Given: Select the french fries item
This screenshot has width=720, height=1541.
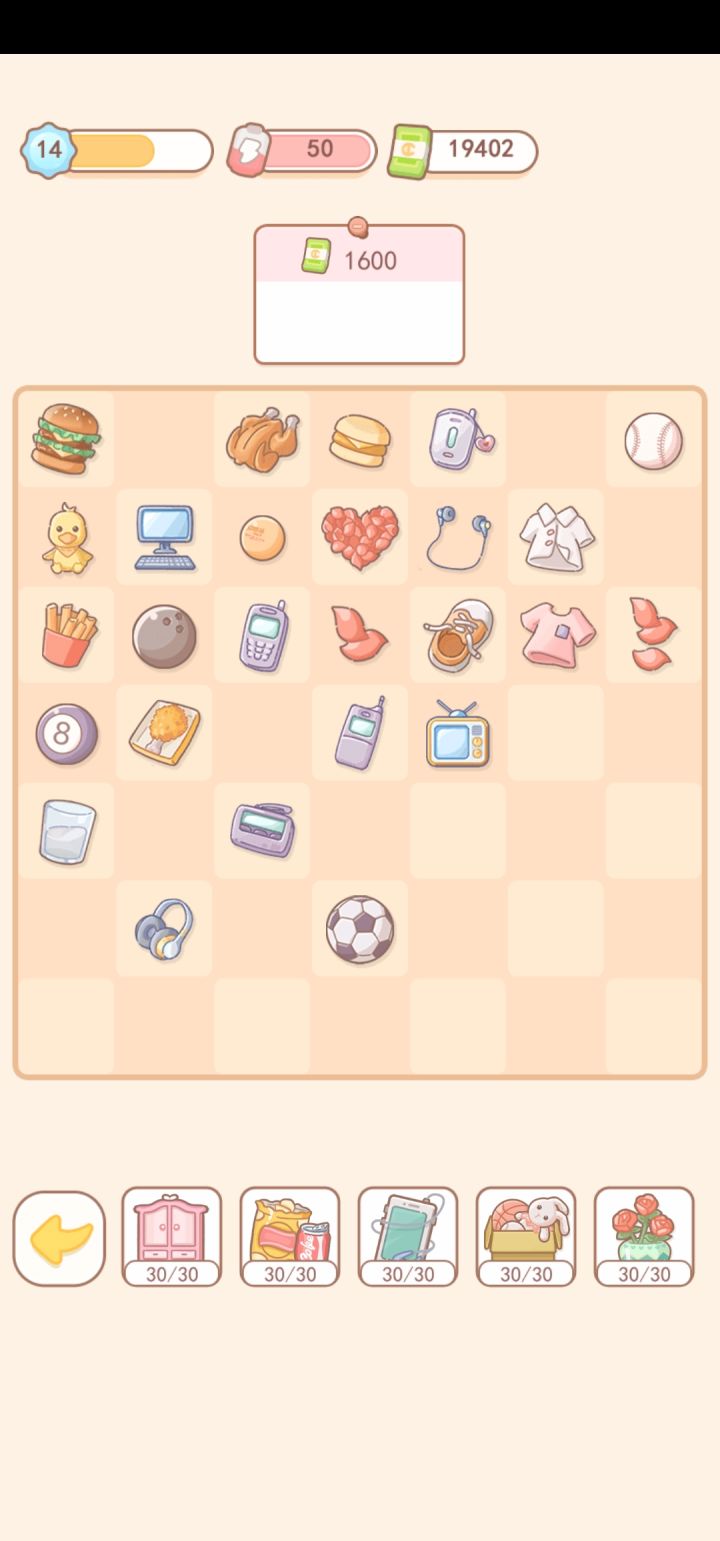Looking at the screenshot, I should coord(68,635).
